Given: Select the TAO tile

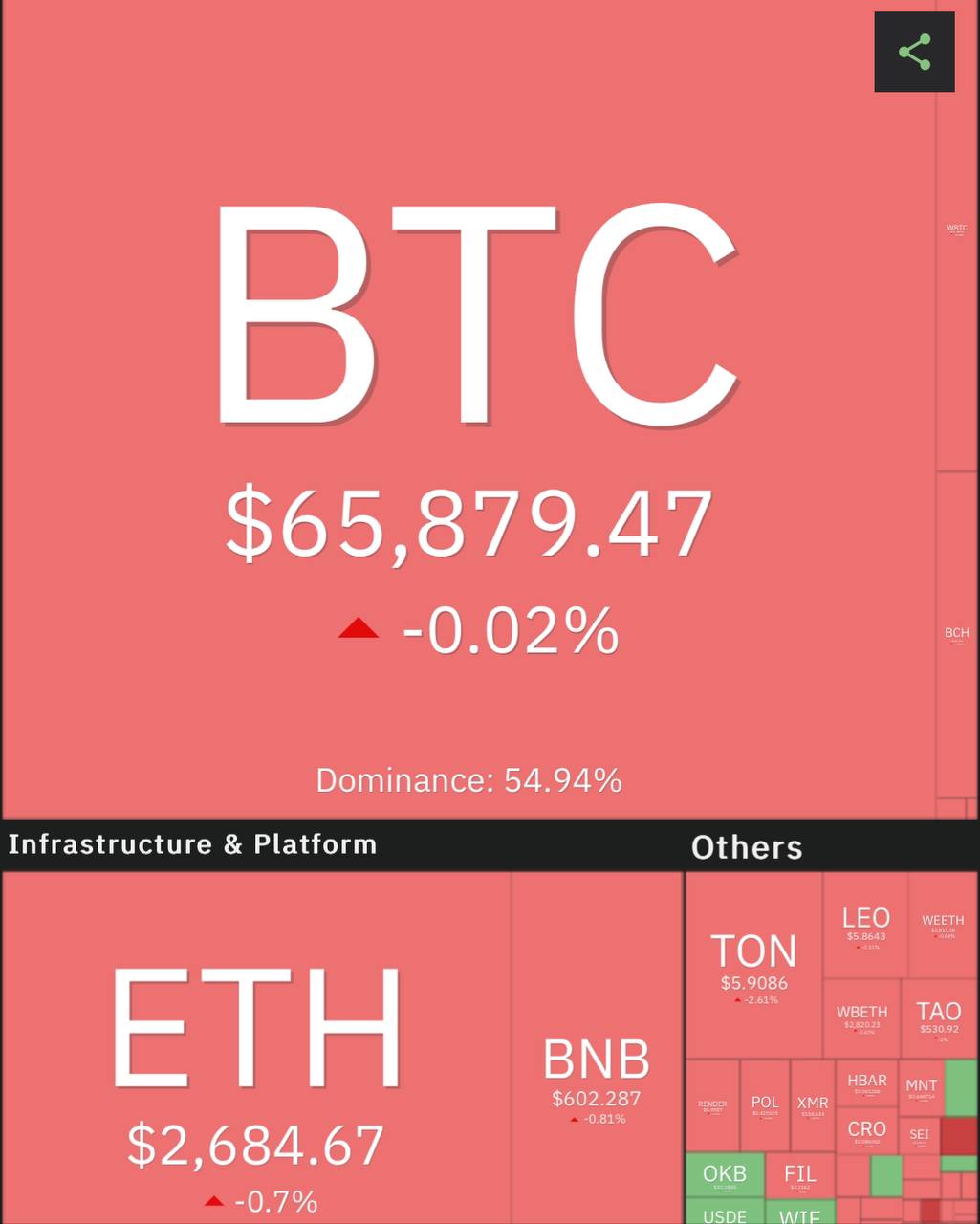Looking at the screenshot, I should pos(938,1017).
